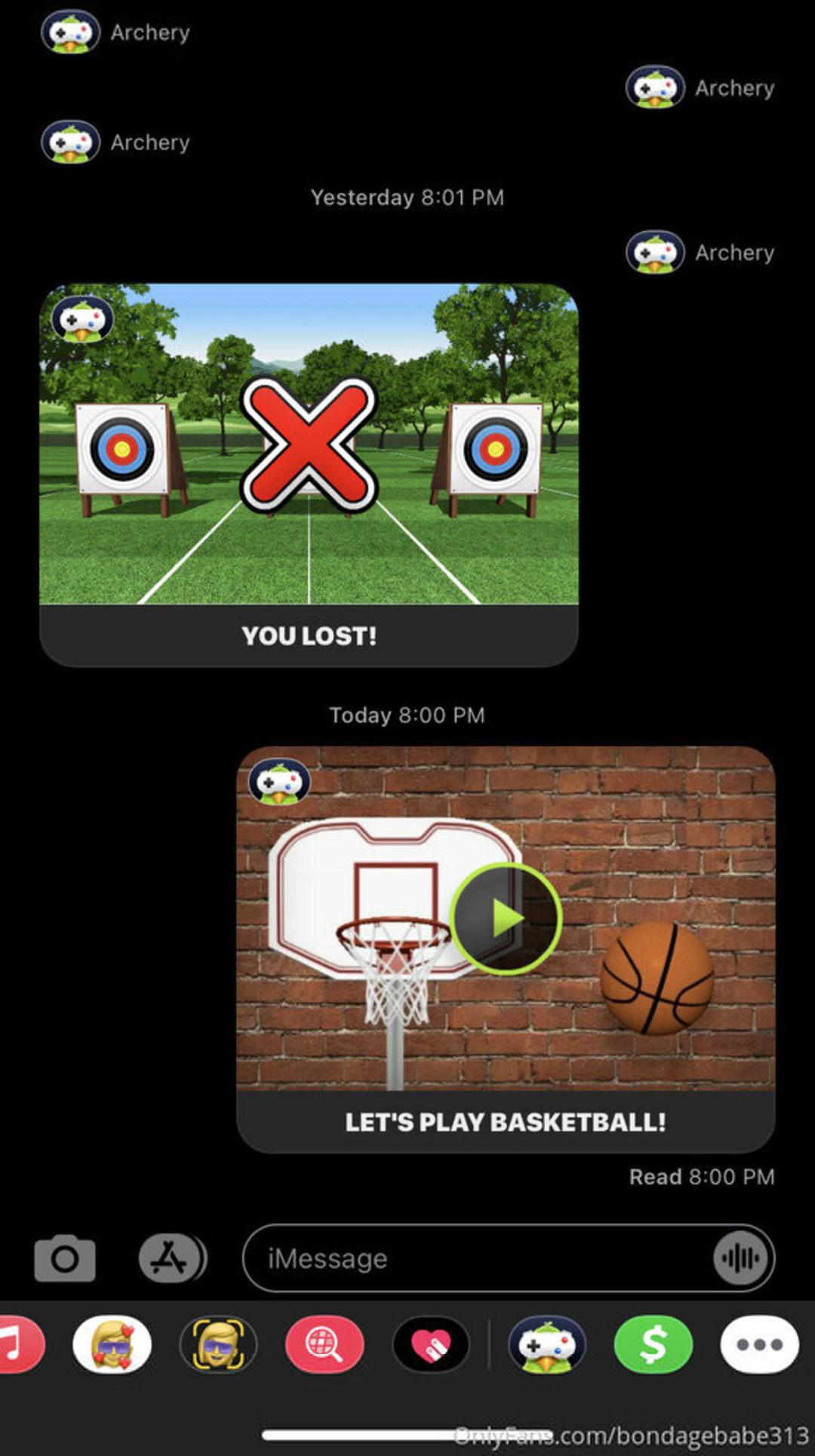Record an audio message
Viewport: 815px width, 1456px height.
pos(740,1258)
